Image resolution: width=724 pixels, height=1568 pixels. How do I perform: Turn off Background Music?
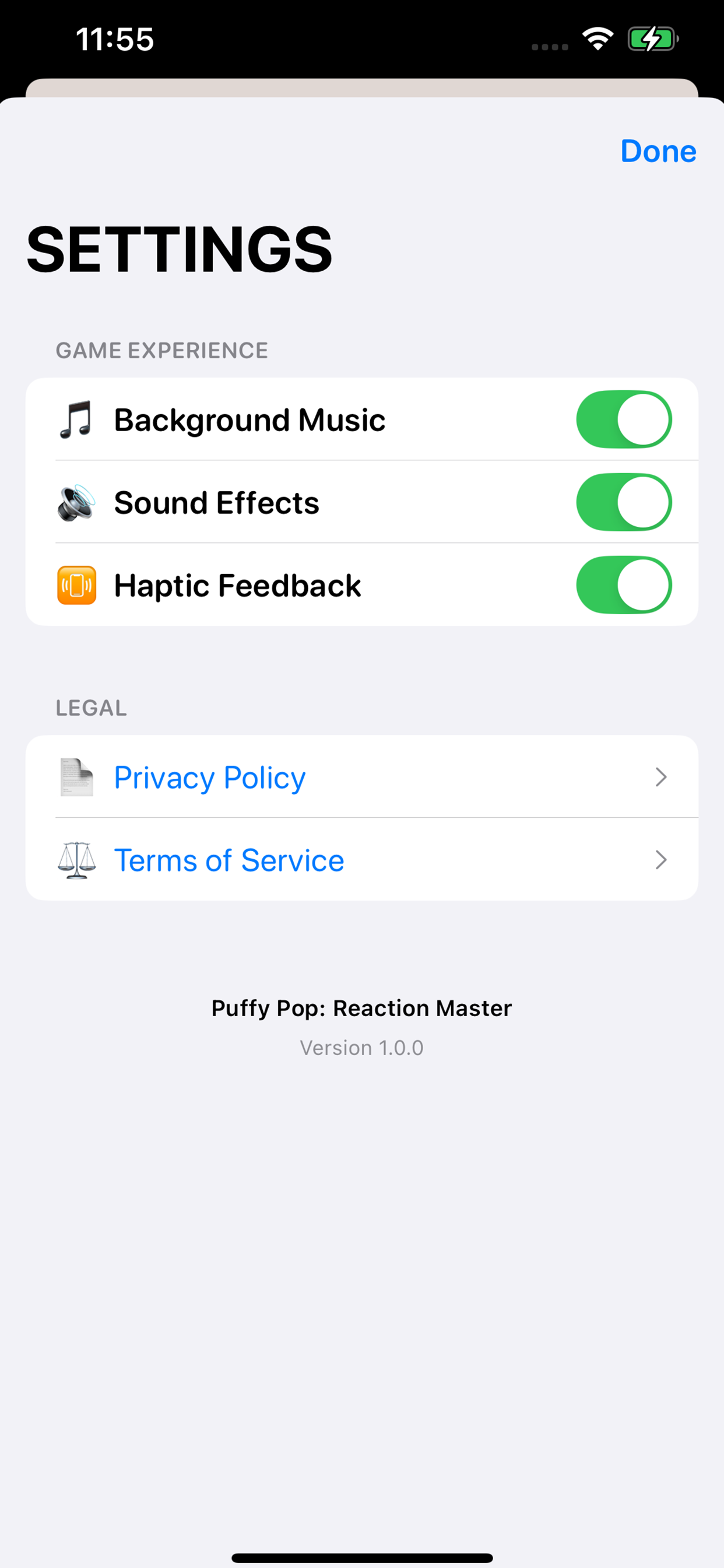click(624, 419)
